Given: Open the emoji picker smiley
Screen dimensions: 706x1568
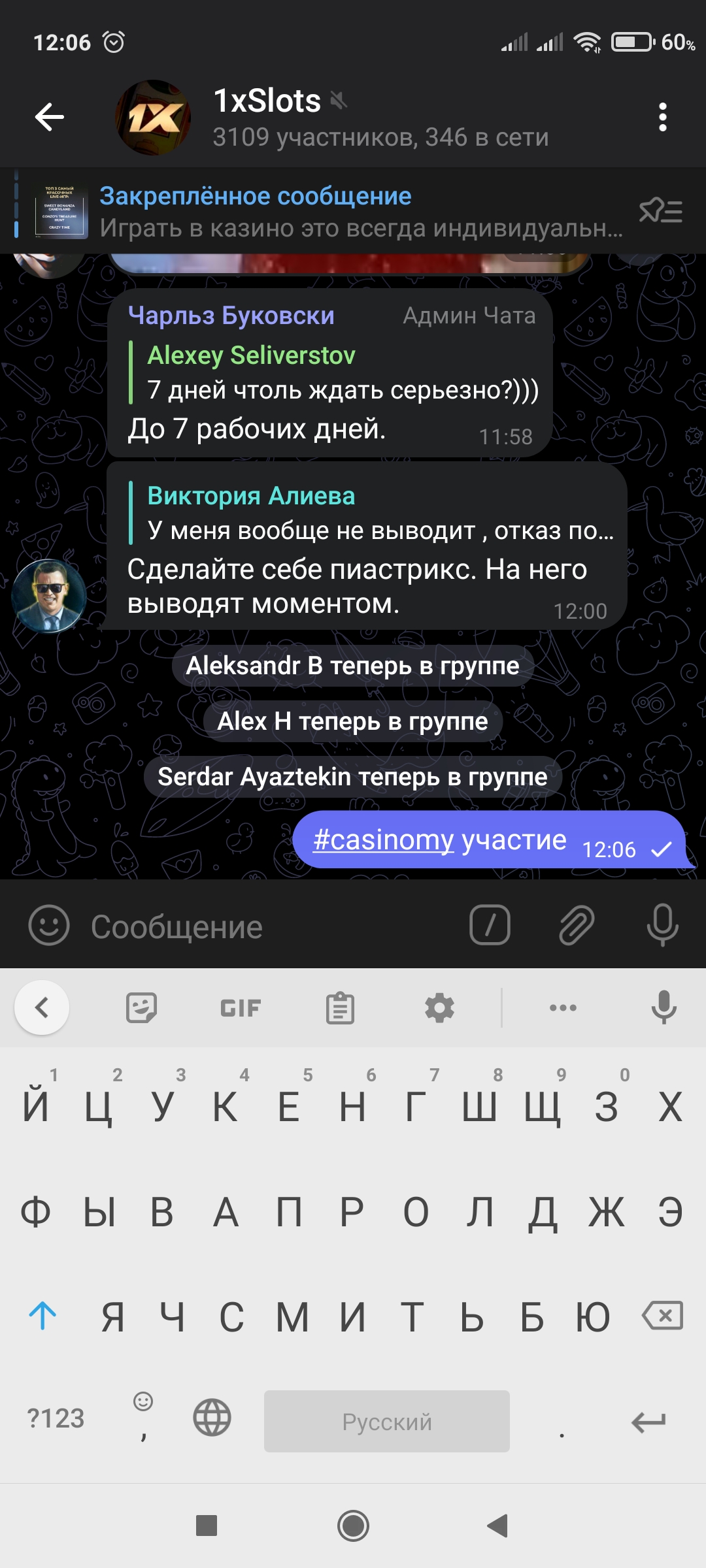Looking at the screenshot, I should 49,926.
